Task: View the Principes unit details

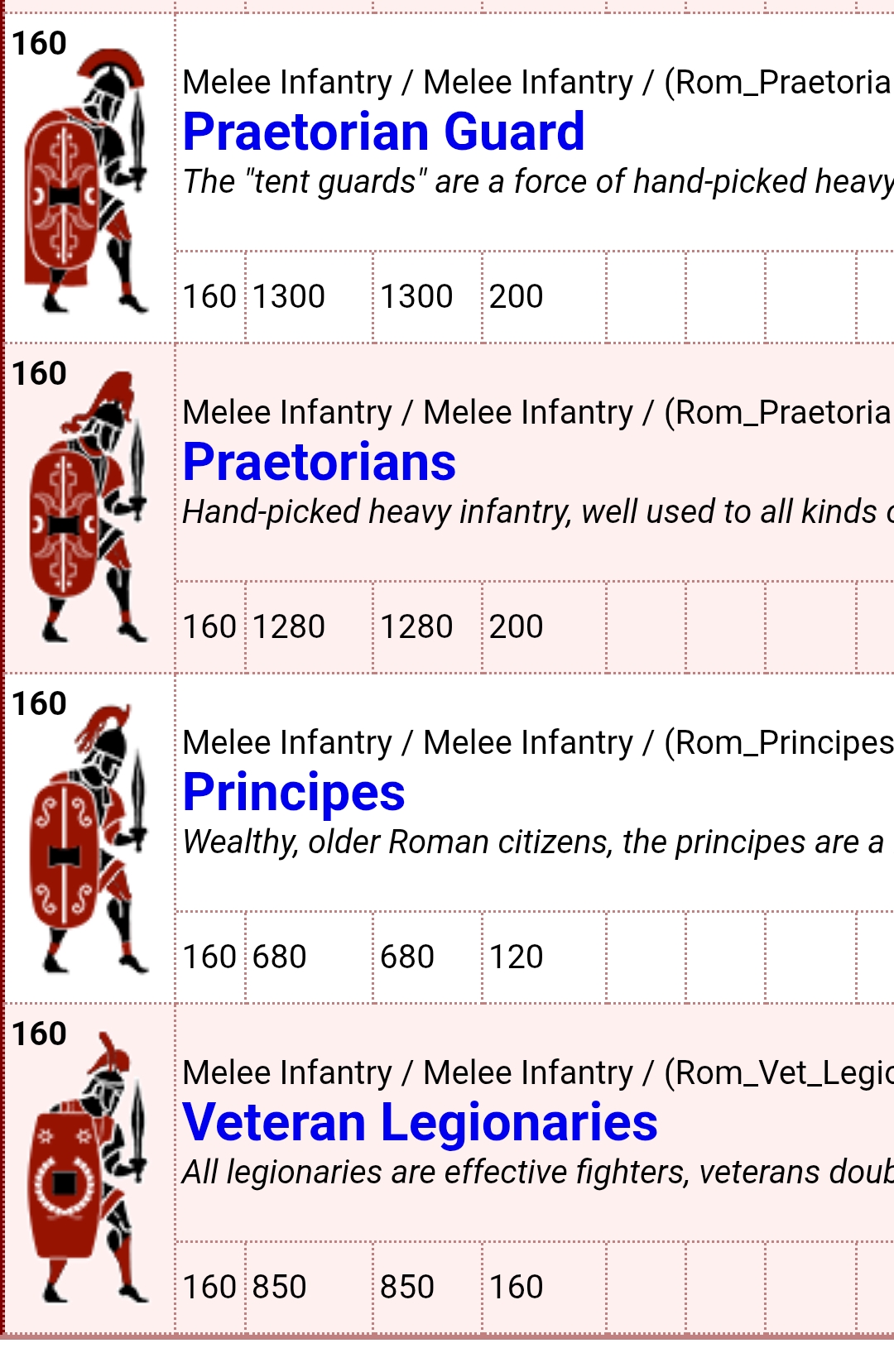Action: pyautogui.click(x=294, y=793)
